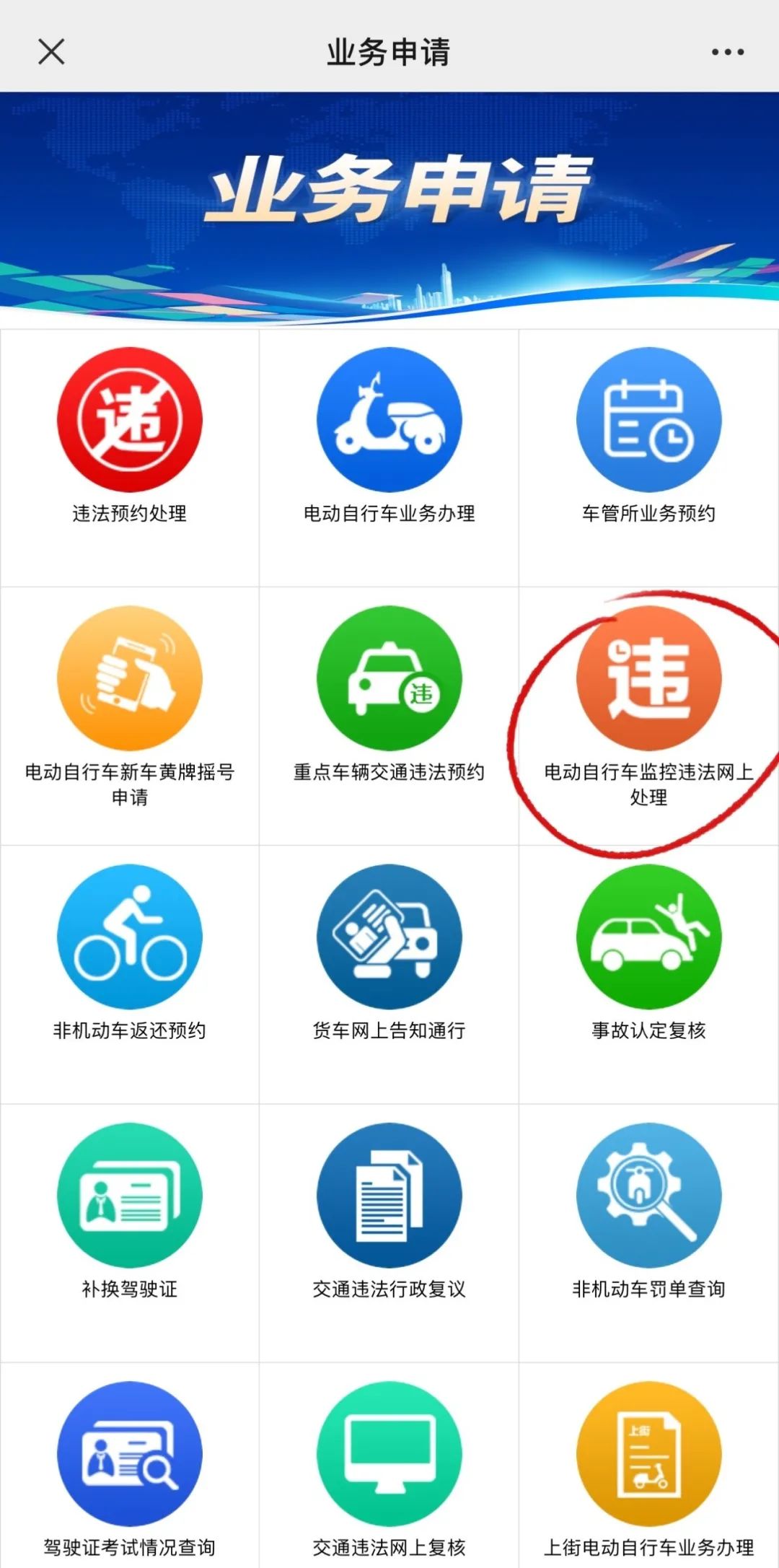The width and height of the screenshot is (779, 1568).
Task: Open the three-dot overflow menu
Action: click(727, 52)
